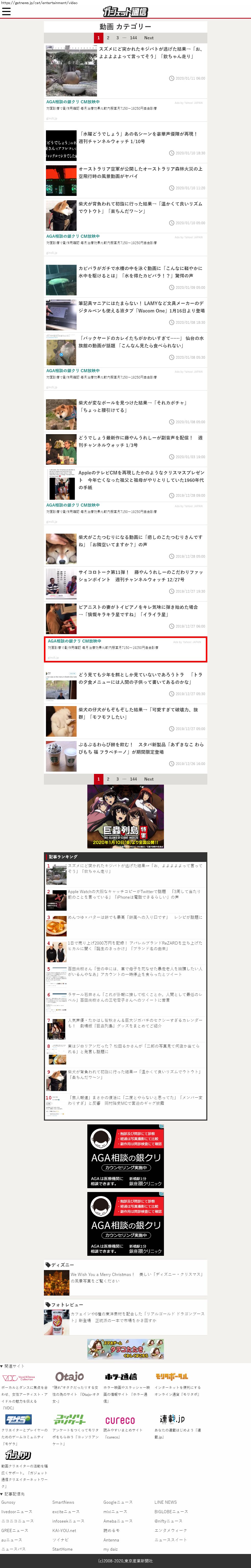Image resolution: width=251 pixels, height=1568 pixels.
Task: Open the backyard koala article
Action: pyautogui.click(x=140, y=342)
